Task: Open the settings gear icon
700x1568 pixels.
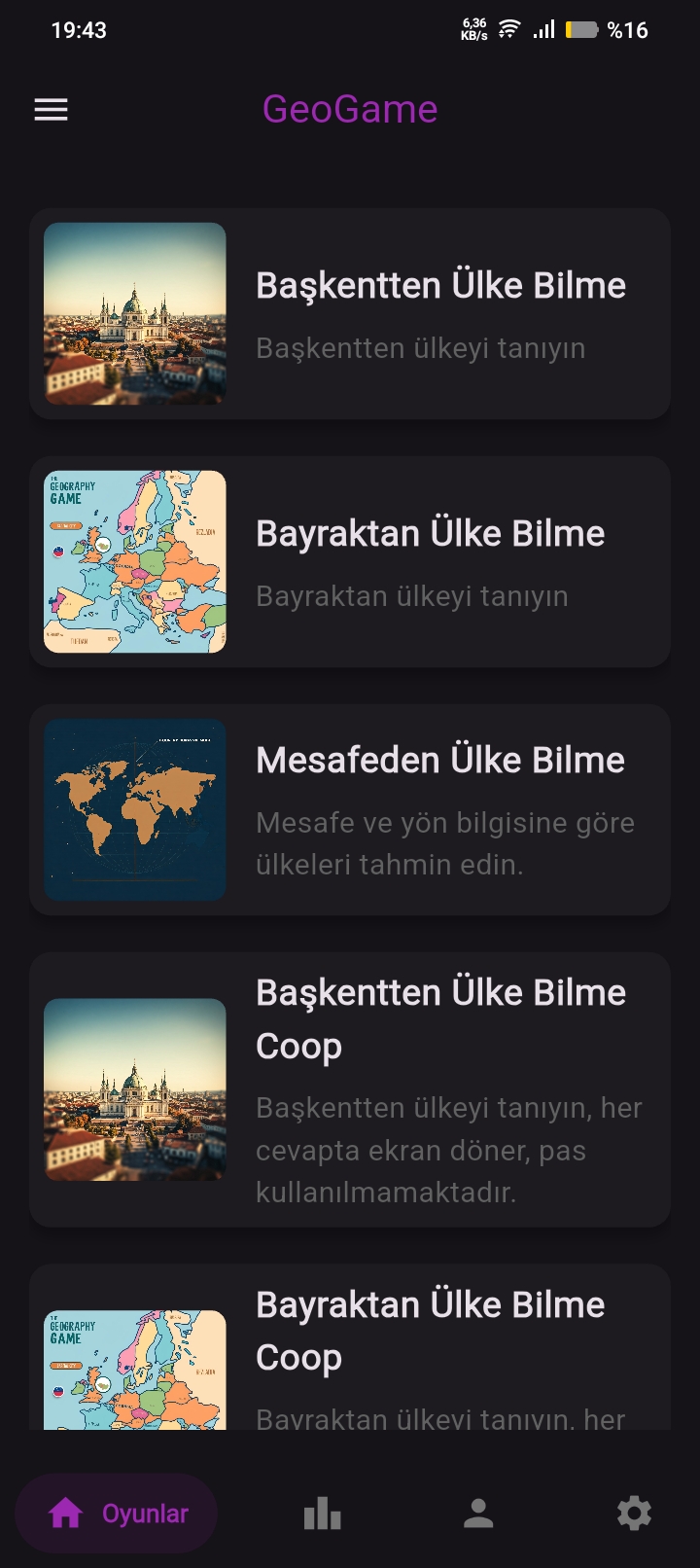Action: pos(634,1514)
